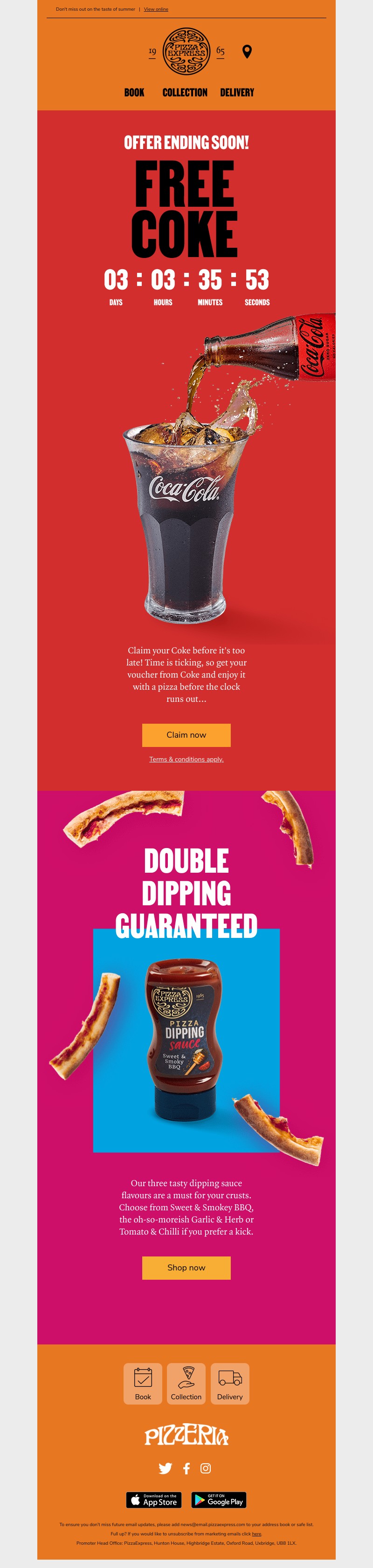Download on the App Store
The width and height of the screenshot is (373, 1568).
(154, 1500)
